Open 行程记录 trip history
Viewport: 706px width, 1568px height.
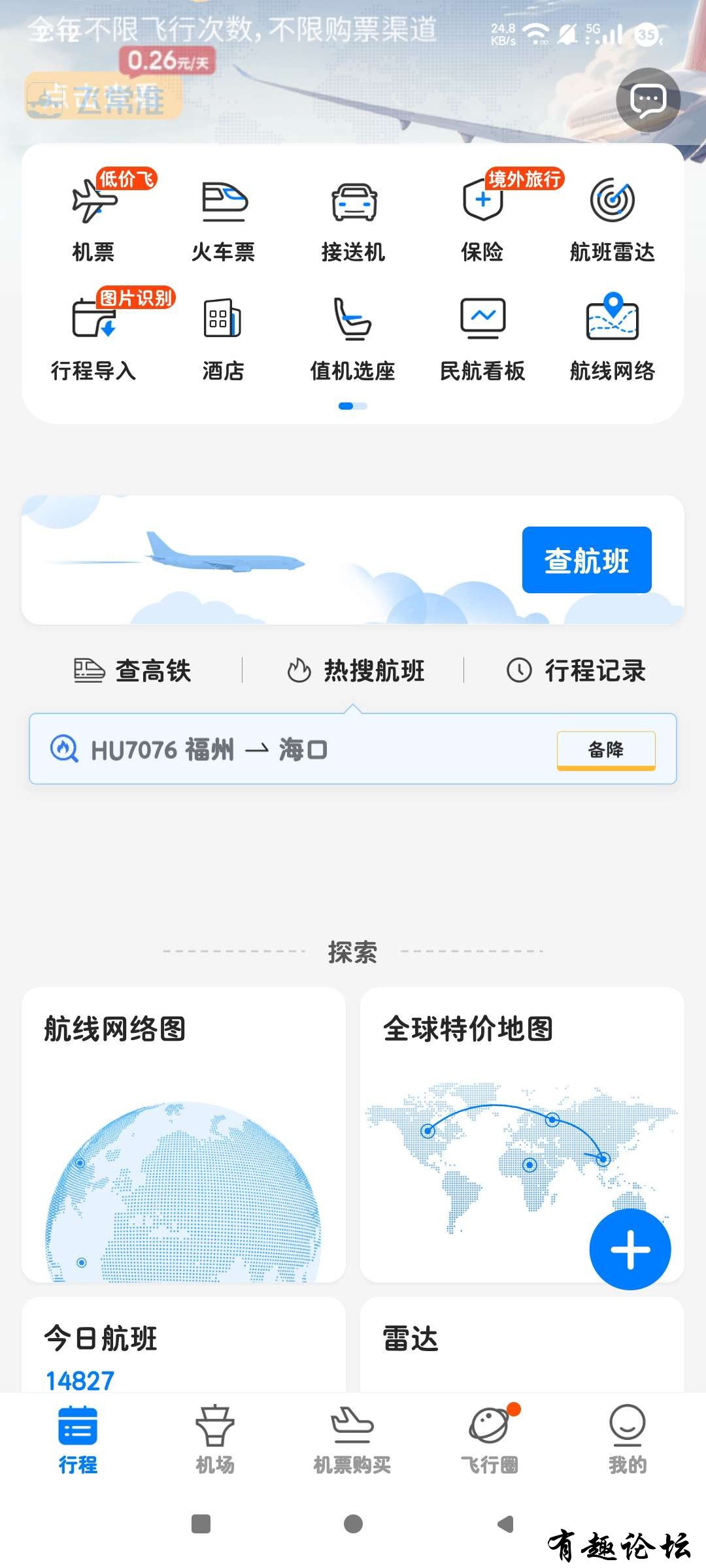[x=577, y=670]
